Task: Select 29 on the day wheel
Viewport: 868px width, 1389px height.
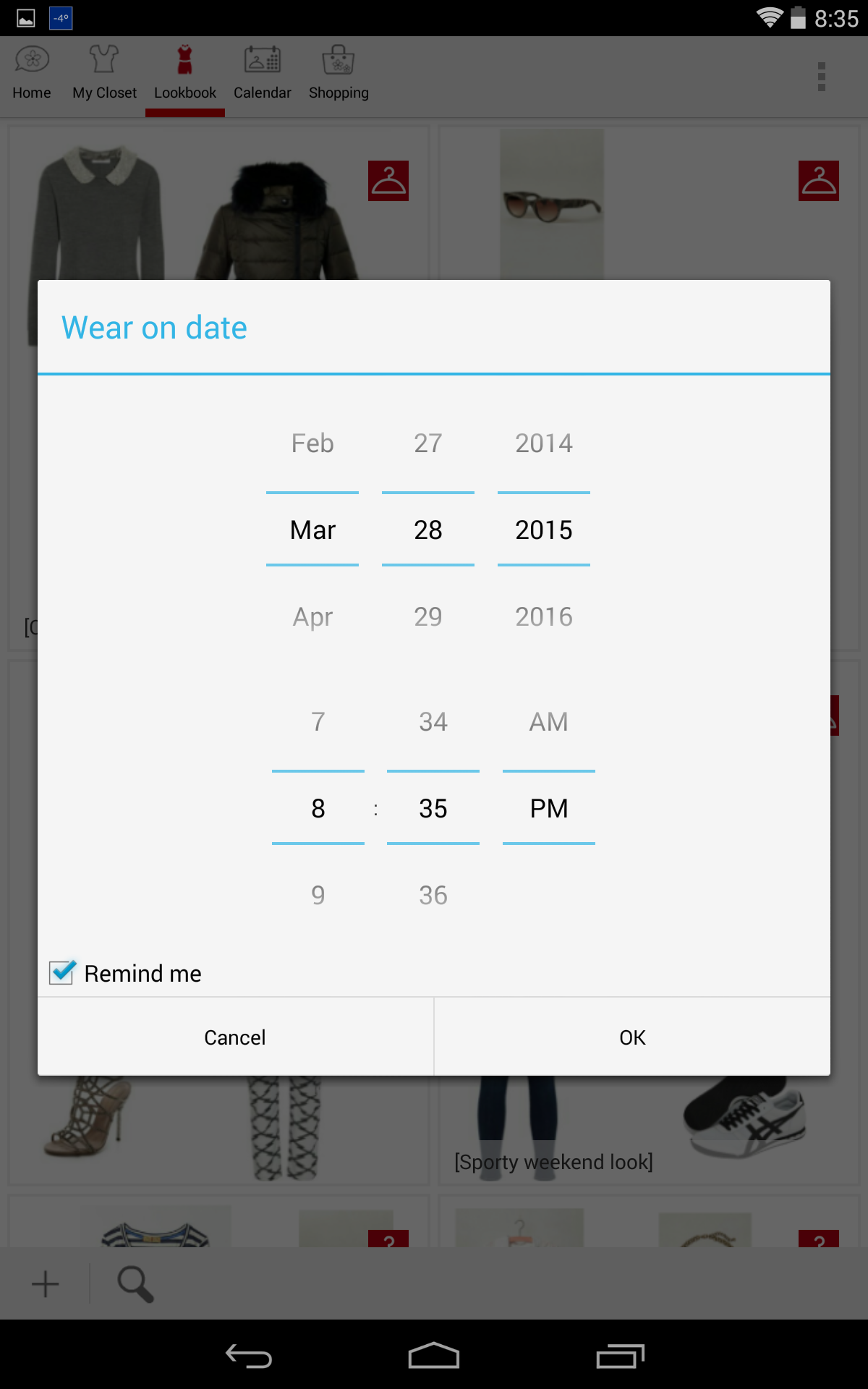Action: tap(427, 616)
